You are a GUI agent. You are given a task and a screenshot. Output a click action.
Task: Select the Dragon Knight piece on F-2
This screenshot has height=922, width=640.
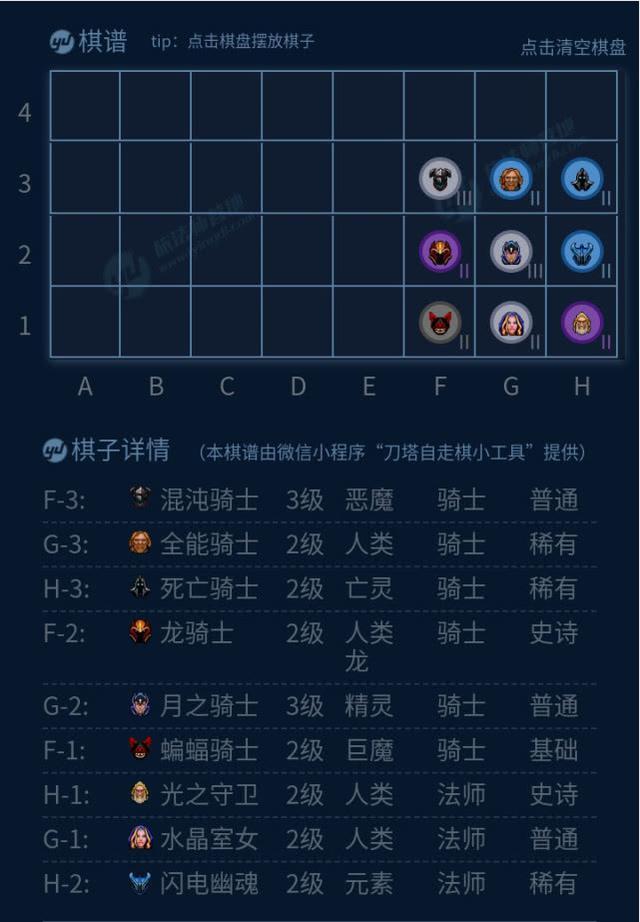440,251
